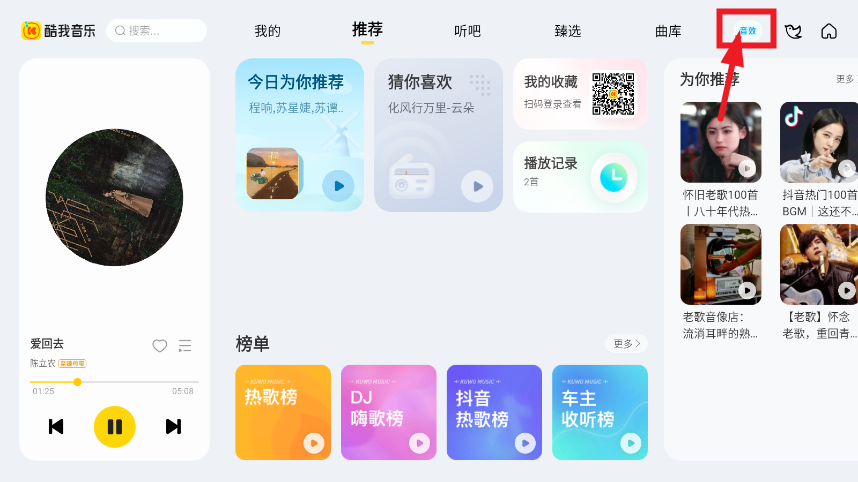Switch to the 我的 tab
Viewport: 858px width, 482px height.
click(267, 31)
